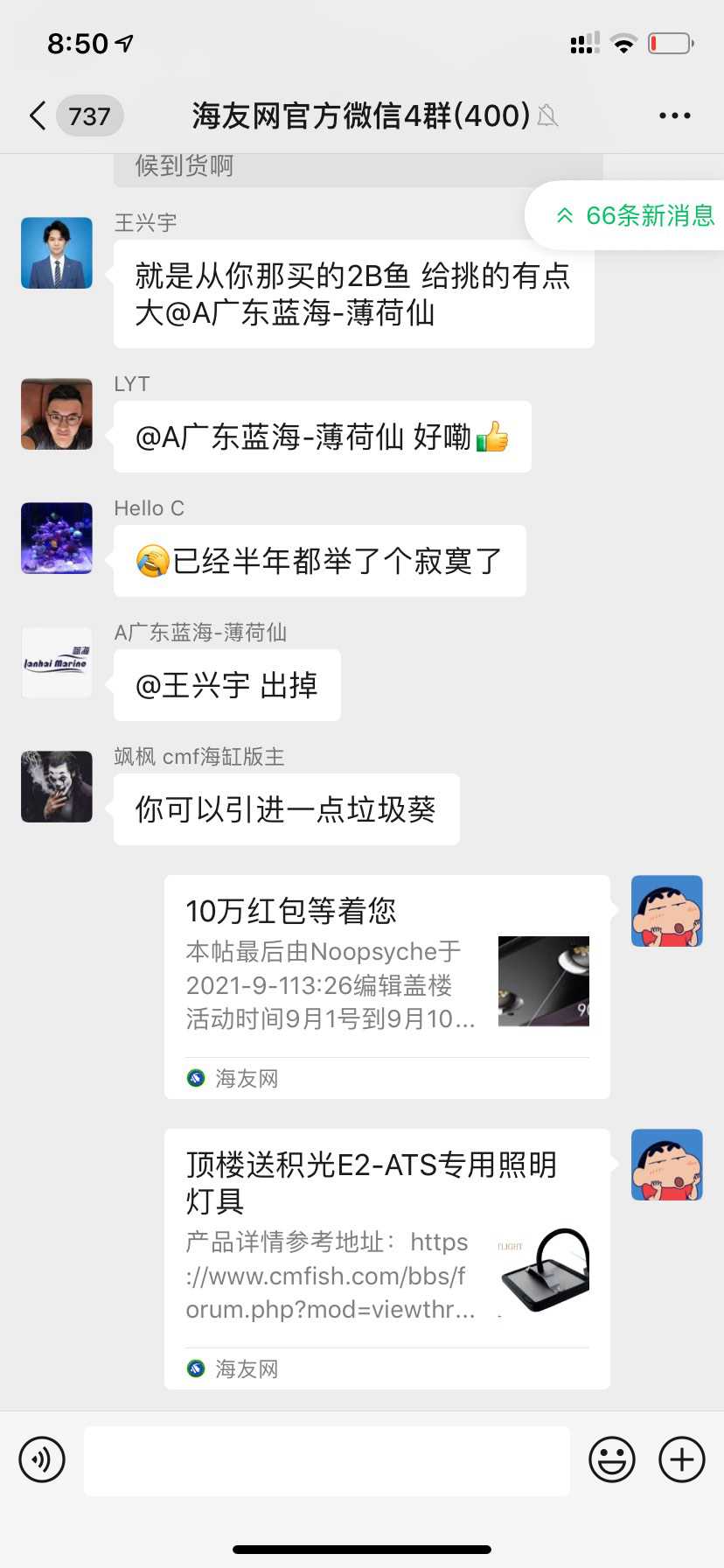This screenshot has width=724, height=1568.
Task: Tap A广东蓝海-薄荷仙's avatar
Action: [57, 662]
